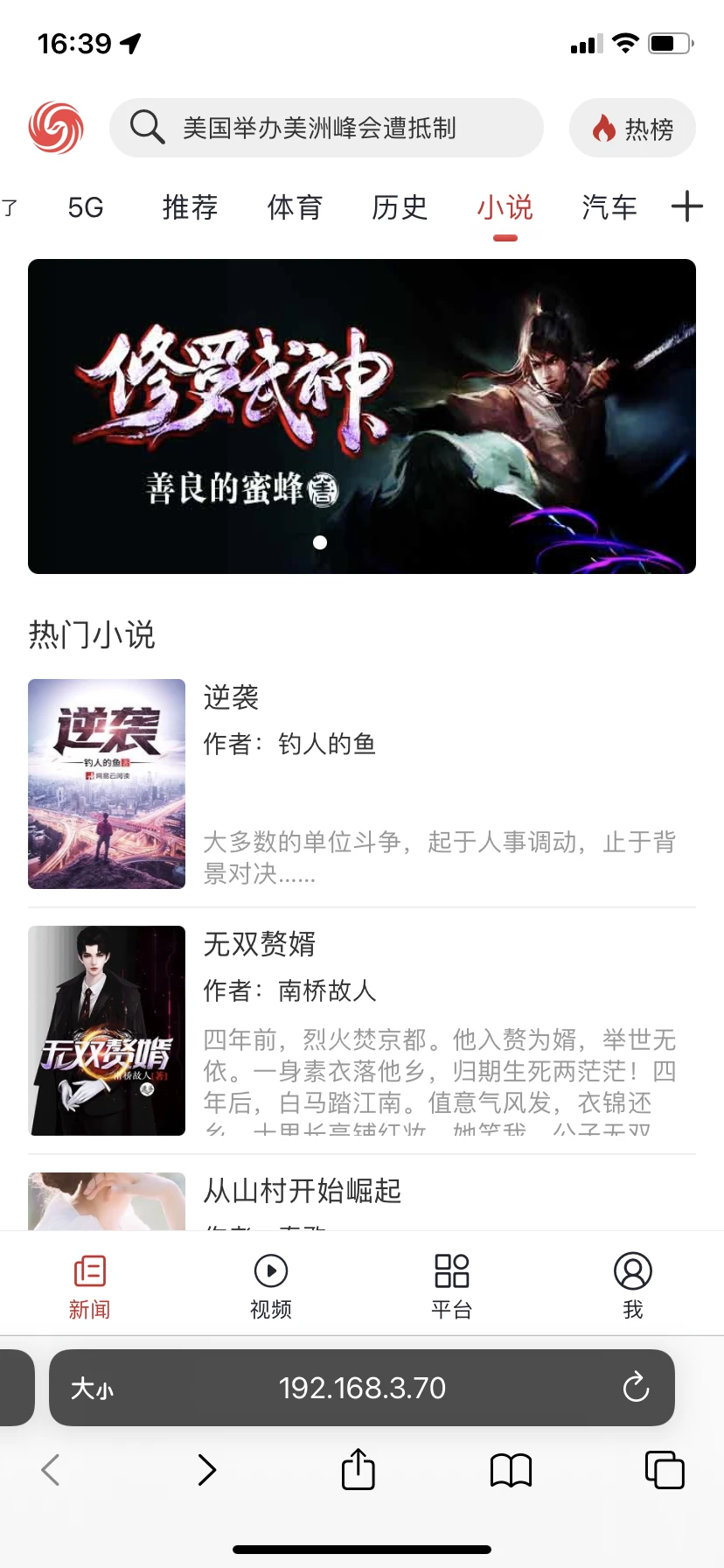This screenshot has width=724, height=1568.
Task: Open the 修罗武神 banner
Action: point(362,416)
